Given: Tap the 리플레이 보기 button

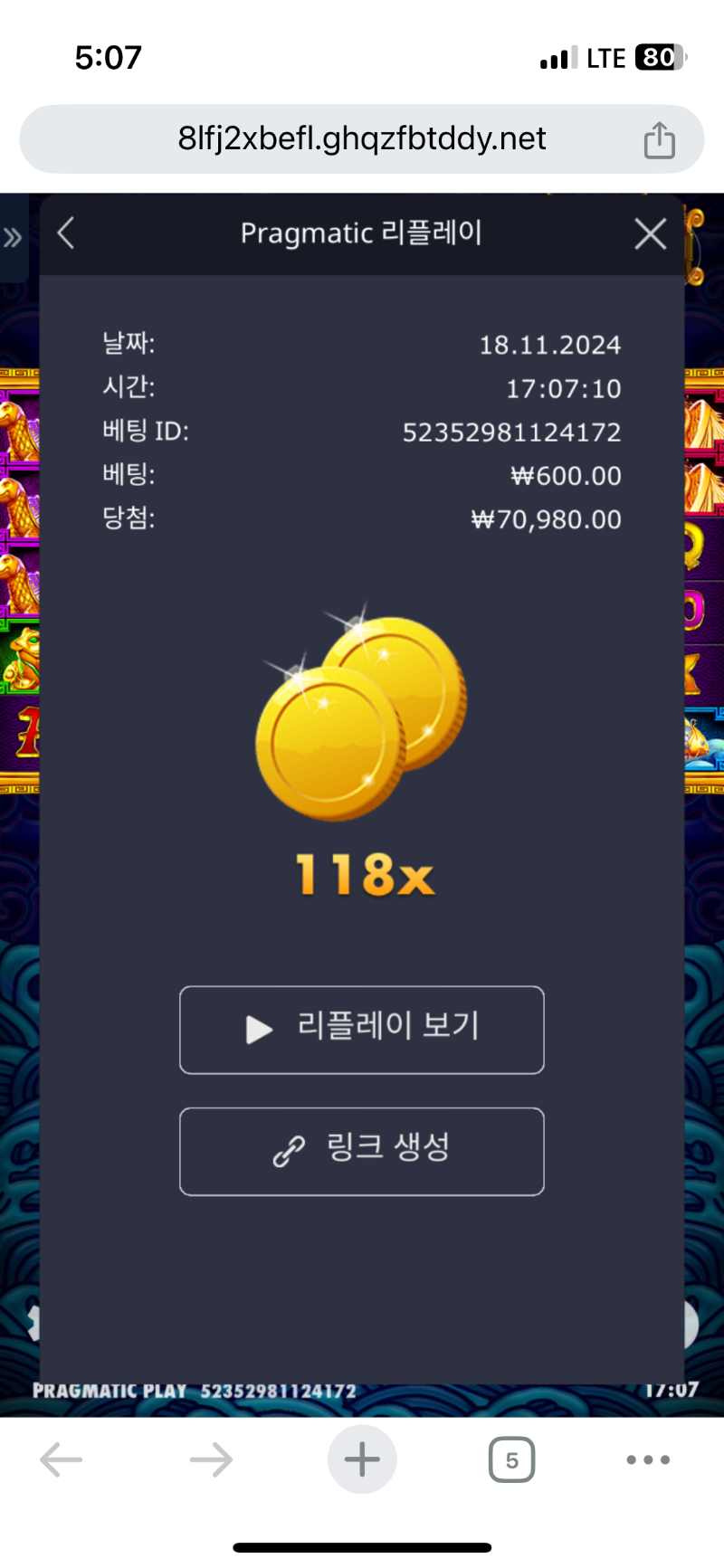Looking at the screenshot, I should (362, 1030).
